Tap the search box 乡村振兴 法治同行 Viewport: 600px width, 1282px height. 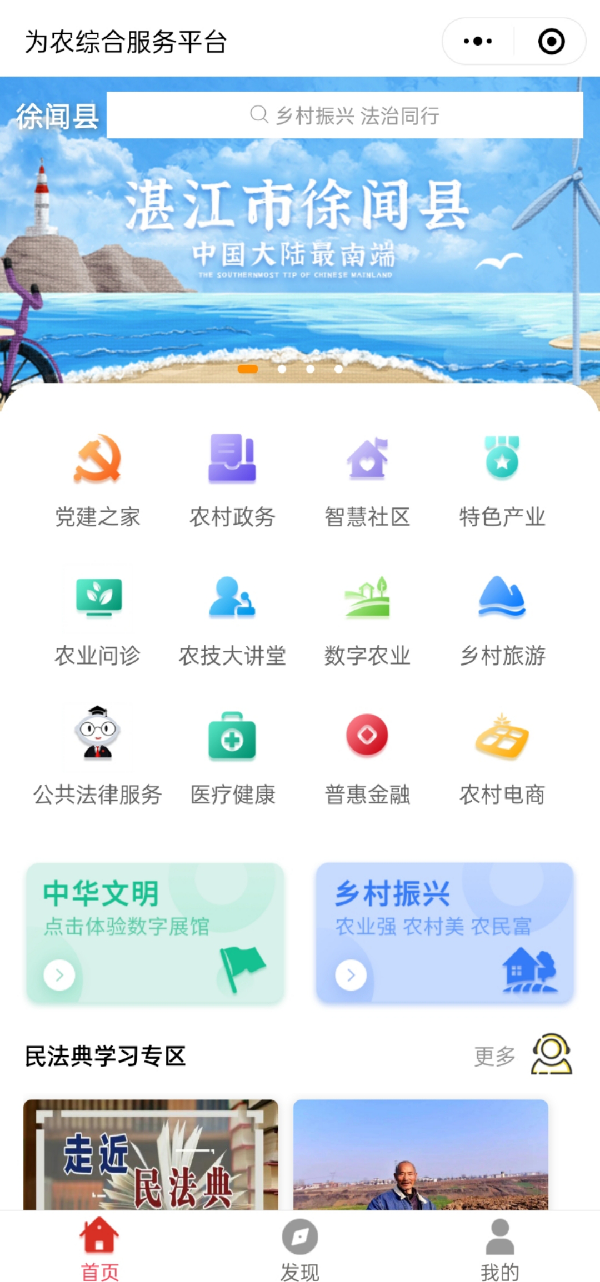344,116
